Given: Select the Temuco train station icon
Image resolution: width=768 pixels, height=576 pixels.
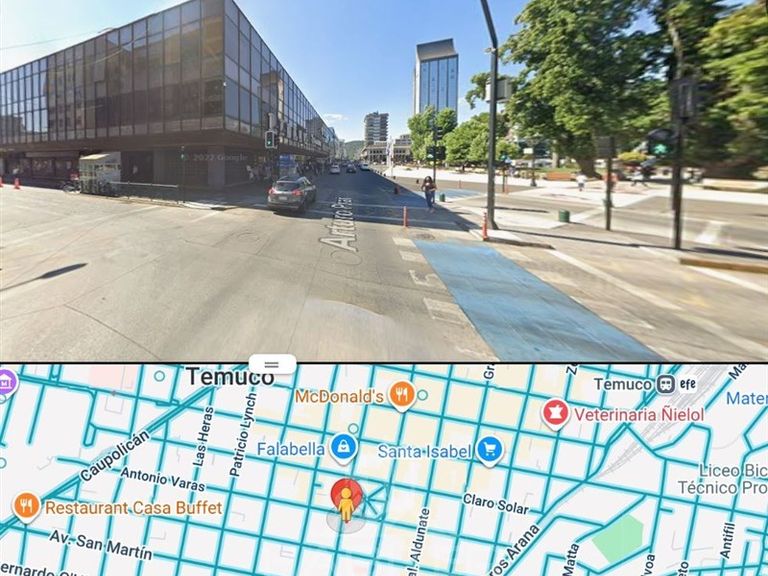Looking at the screenshot, I should click(x=666, y=384).
